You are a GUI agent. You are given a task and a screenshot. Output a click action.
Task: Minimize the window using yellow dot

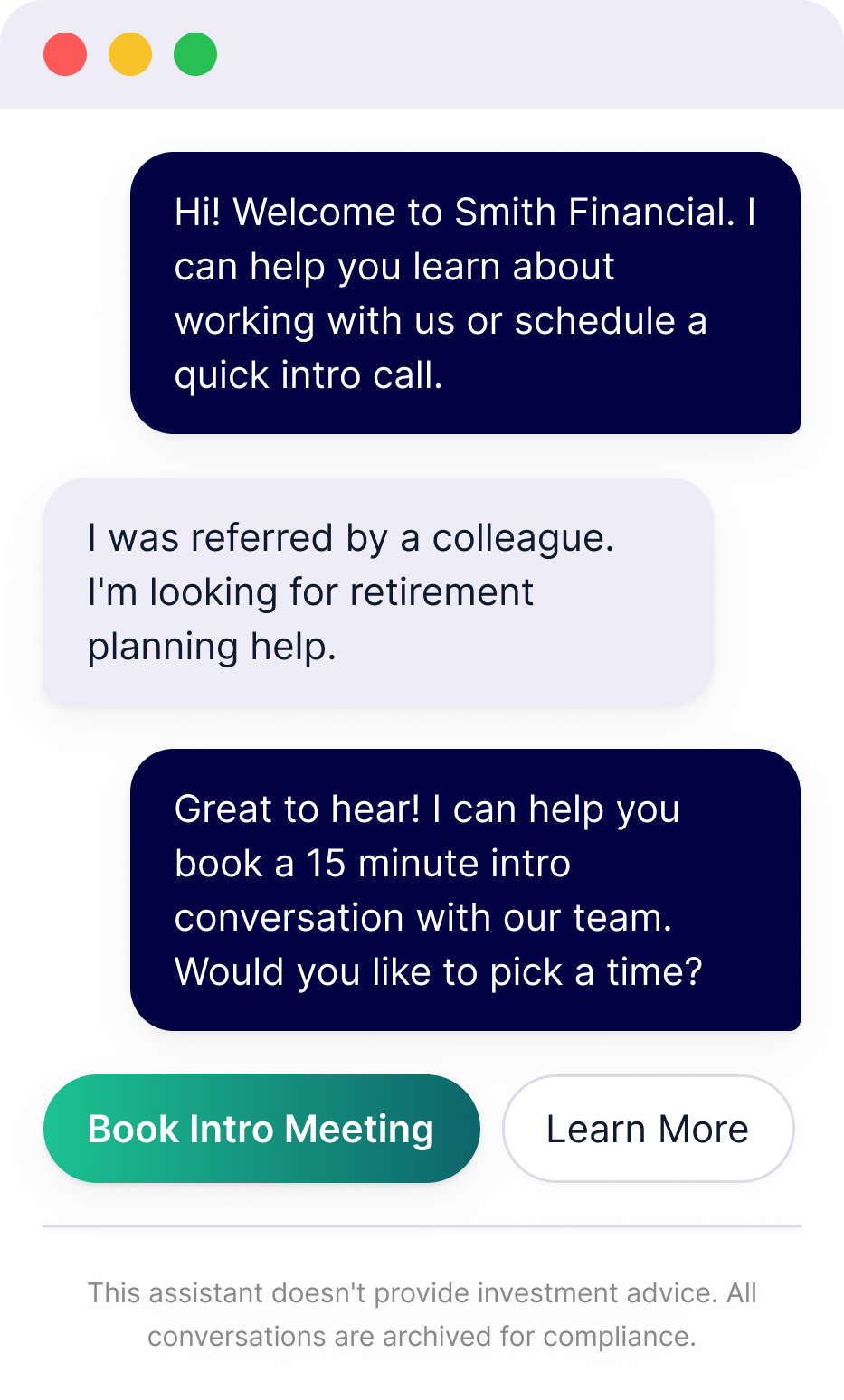coord(130,54)
